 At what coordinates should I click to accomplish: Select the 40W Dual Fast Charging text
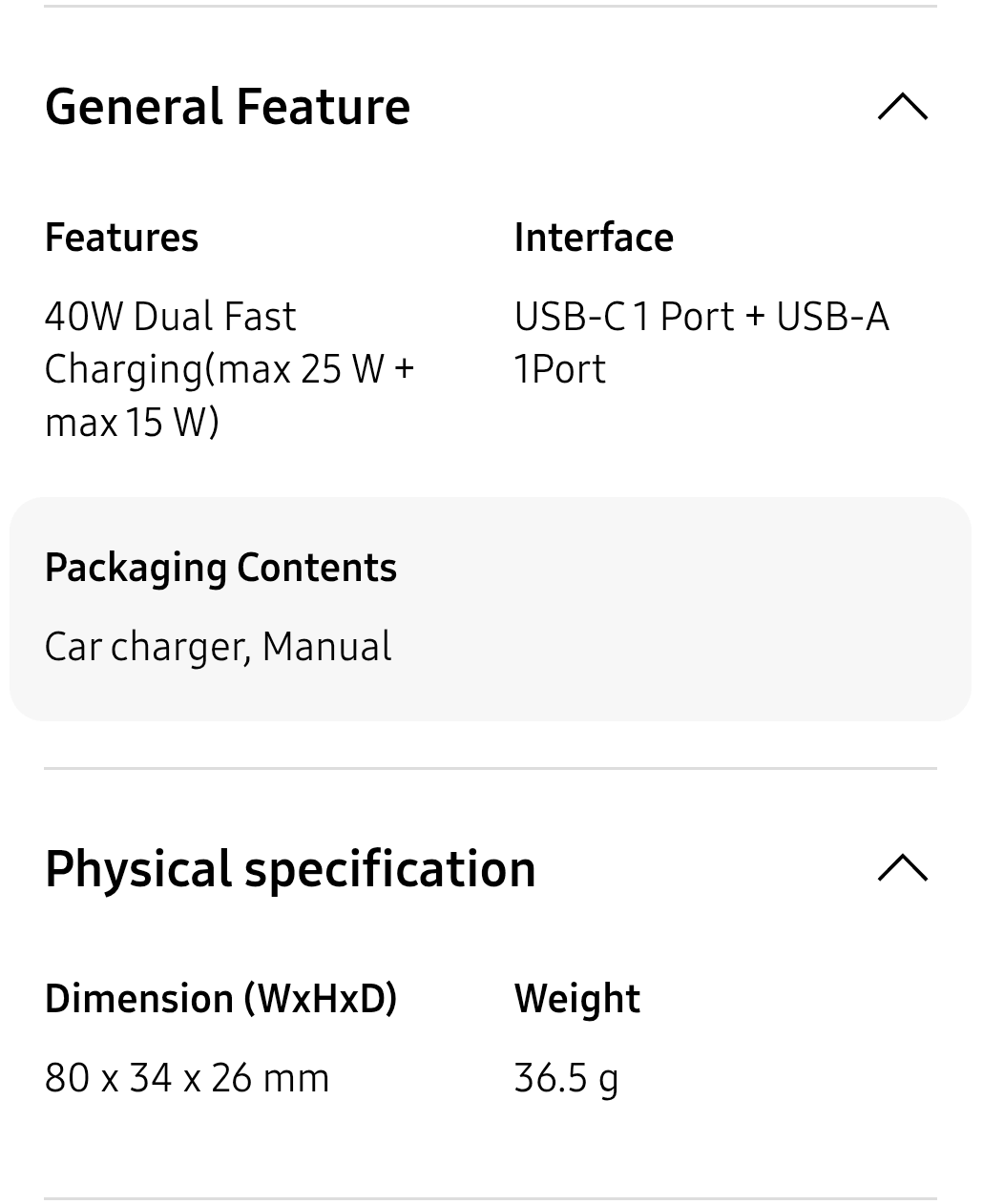(229, 367)
